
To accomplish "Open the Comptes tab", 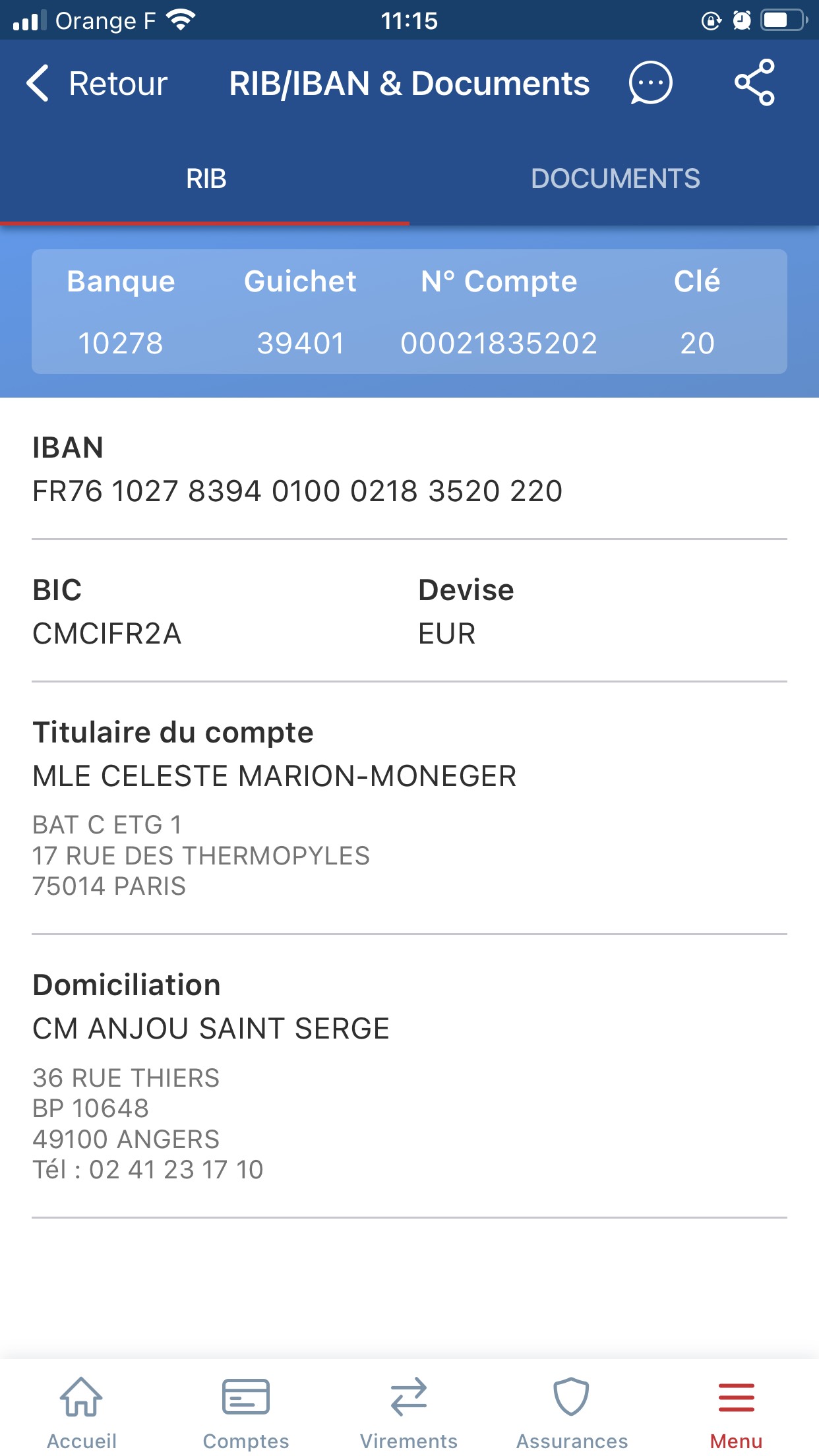I will tap(246, 1409).
